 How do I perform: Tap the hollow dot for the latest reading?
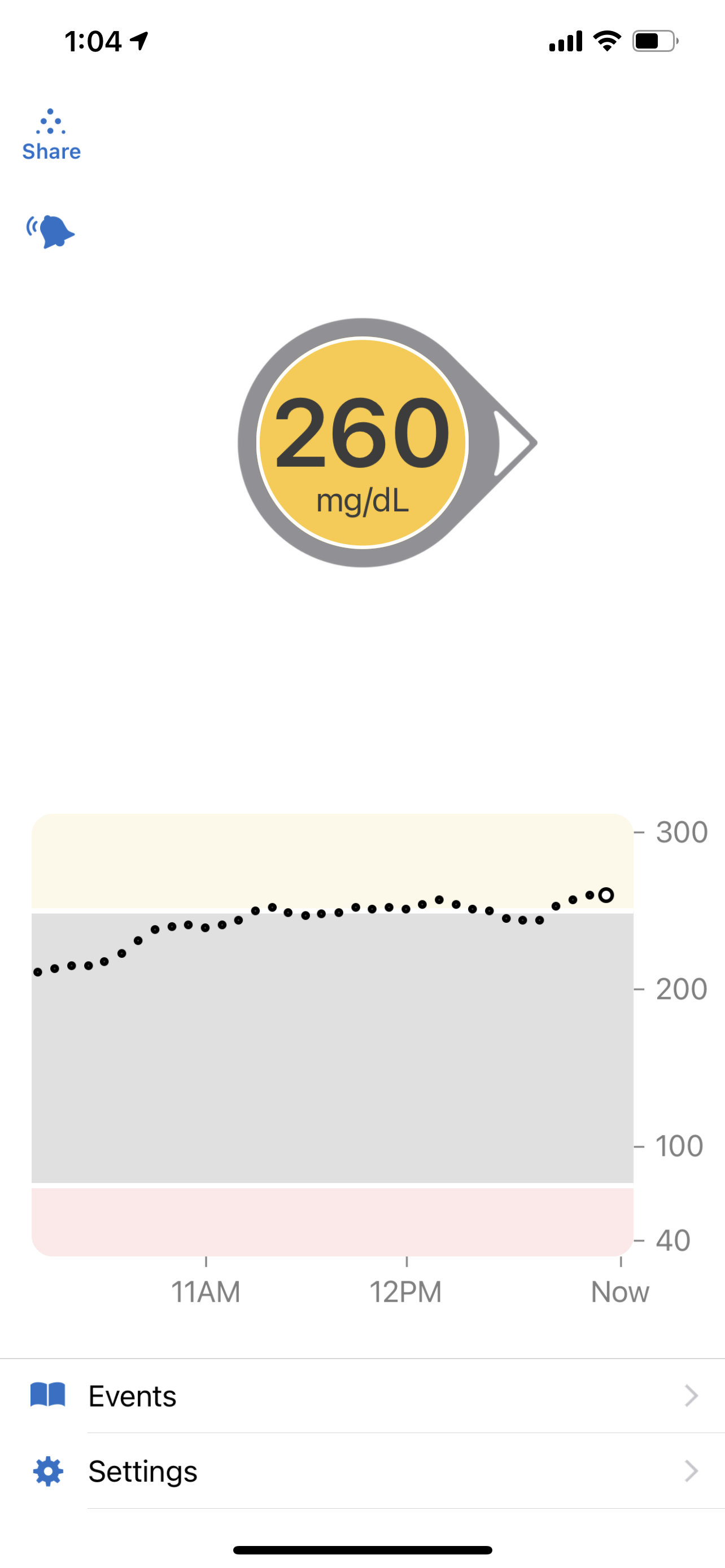click(x=606, y=895)
